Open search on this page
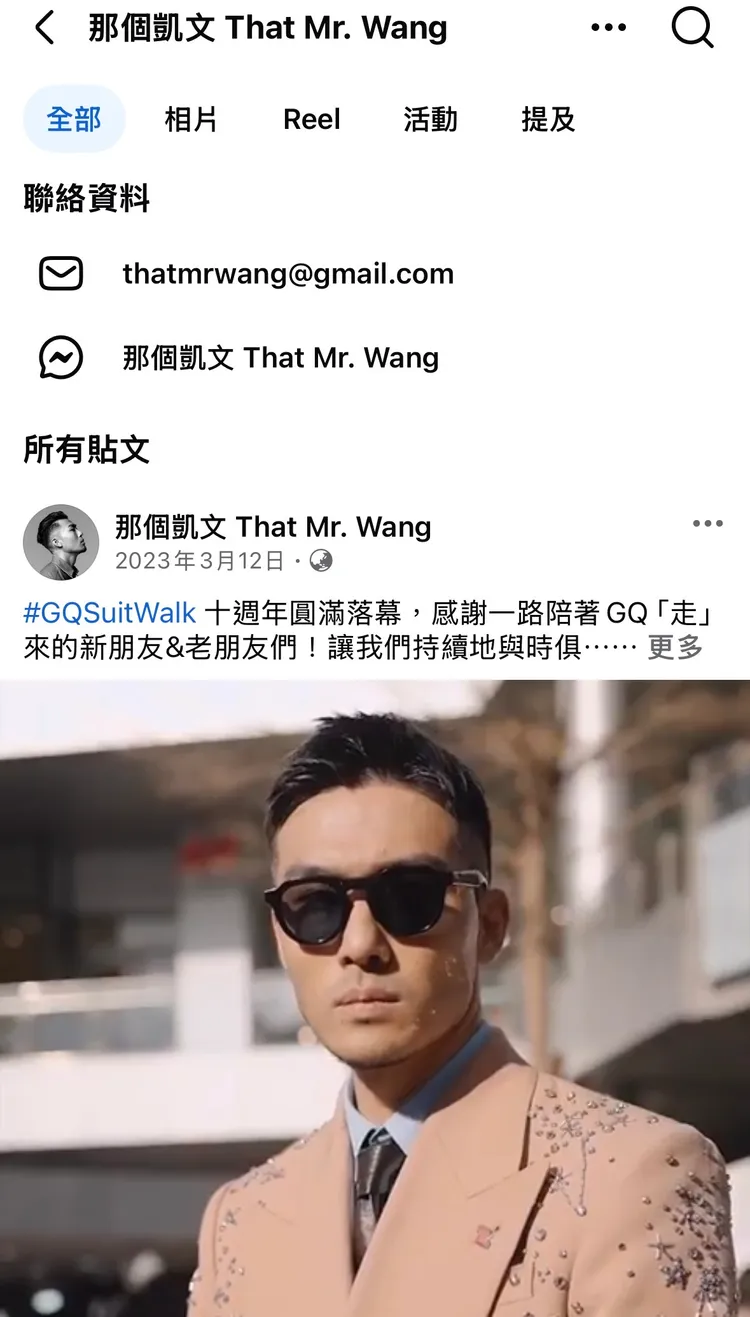750x1317 pixels. [692, 28]
